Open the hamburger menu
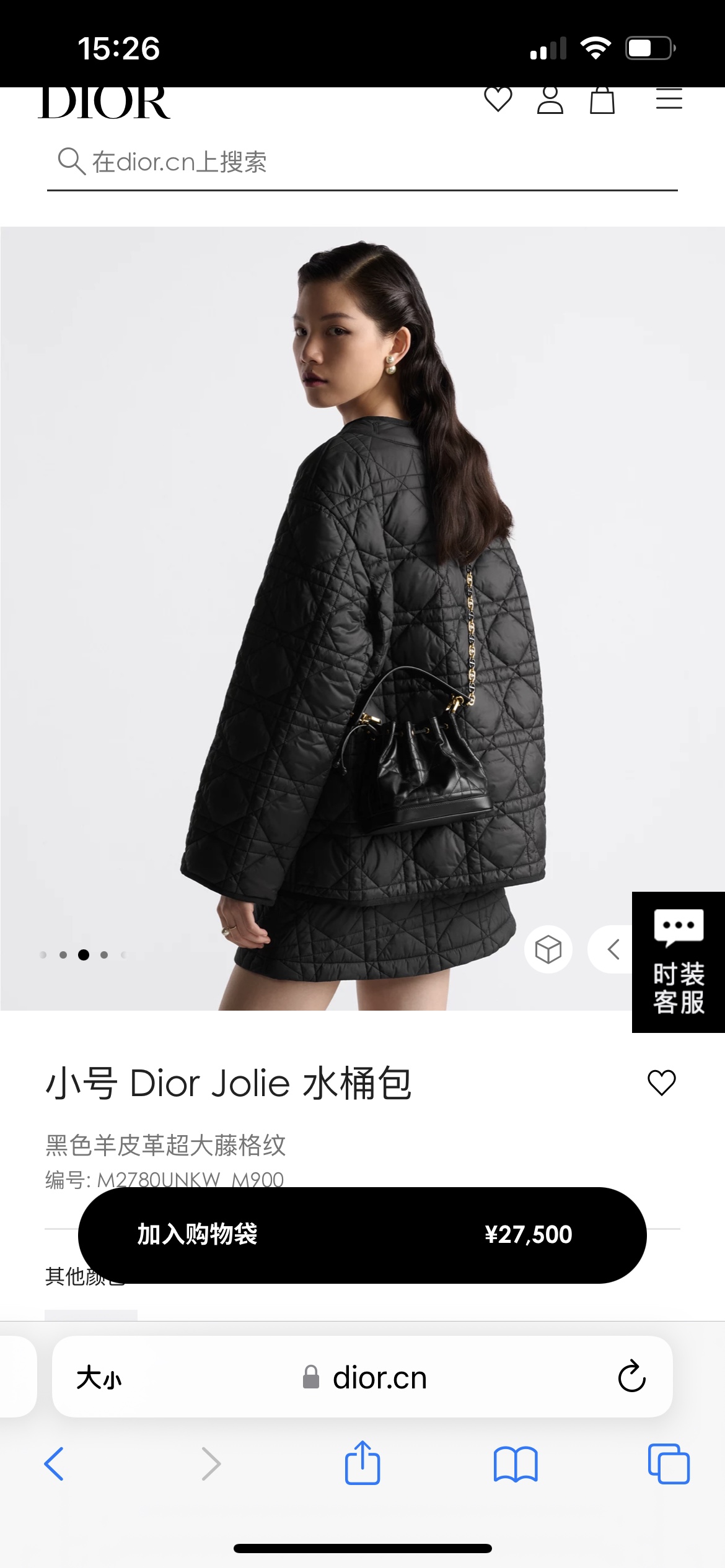Viewport: 725px width, 1568px height. pyautogui.click(x=669, y=99)
